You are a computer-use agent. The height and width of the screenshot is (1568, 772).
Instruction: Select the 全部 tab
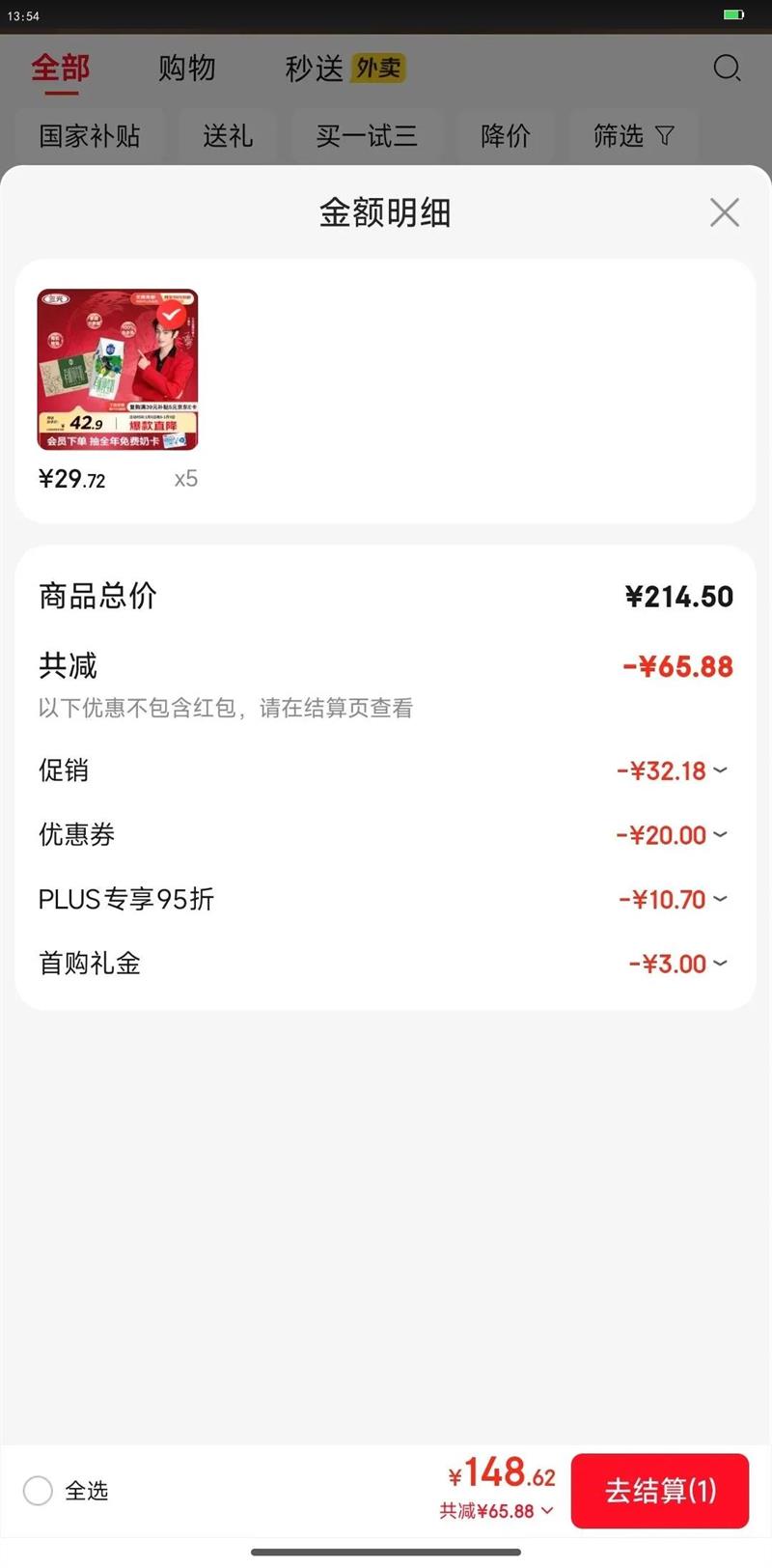61,69
